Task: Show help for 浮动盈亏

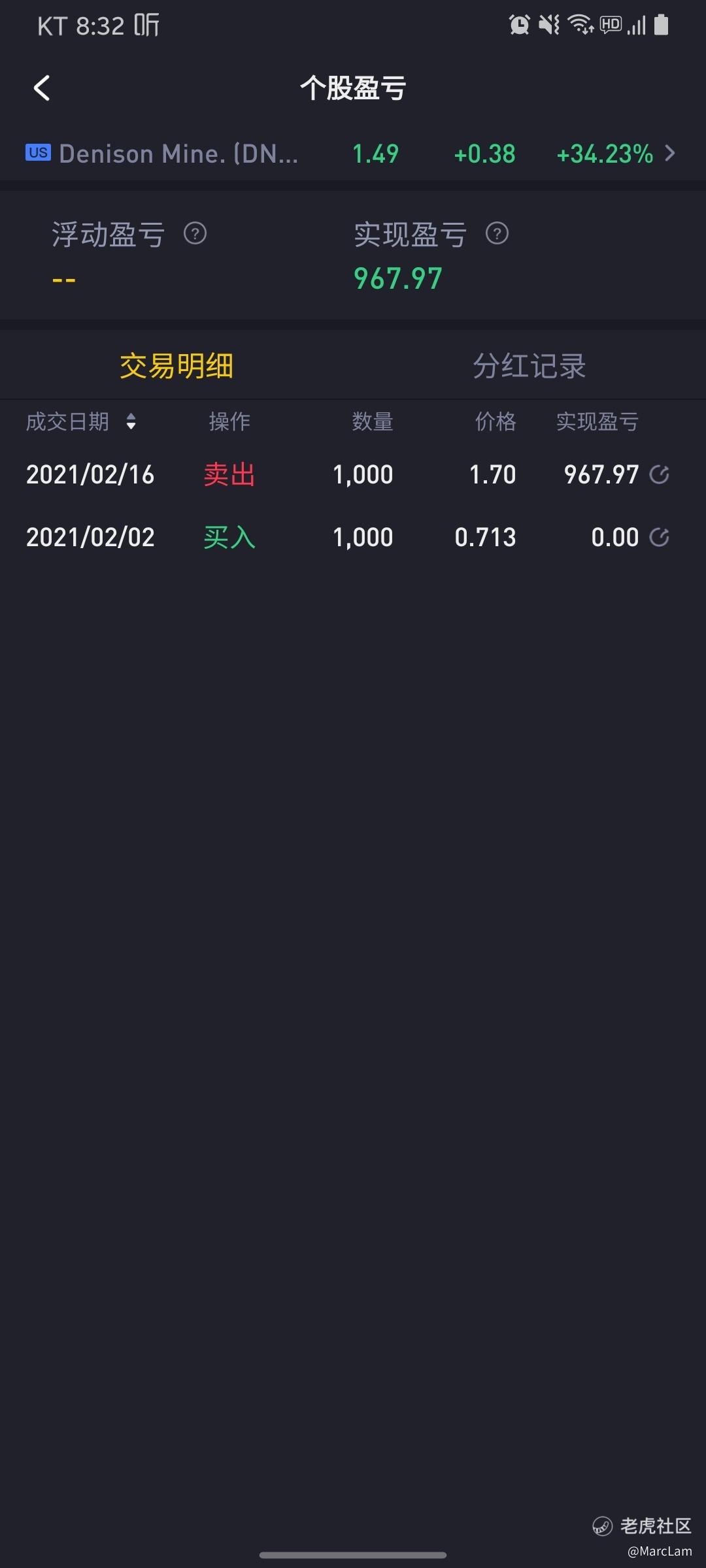Action: click(x=195, y=233)
